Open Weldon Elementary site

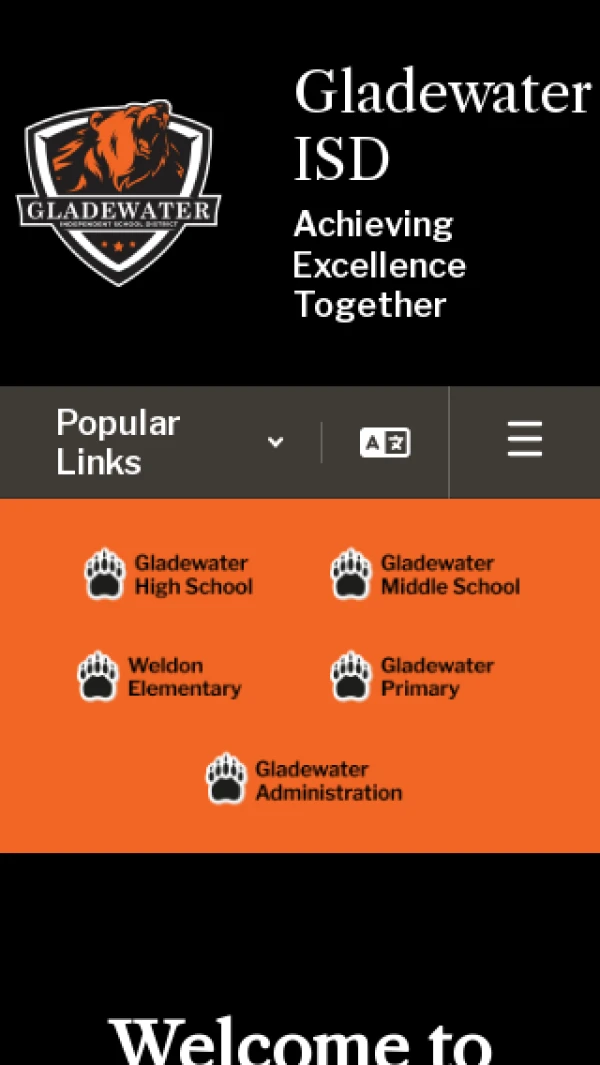(162, 677)
